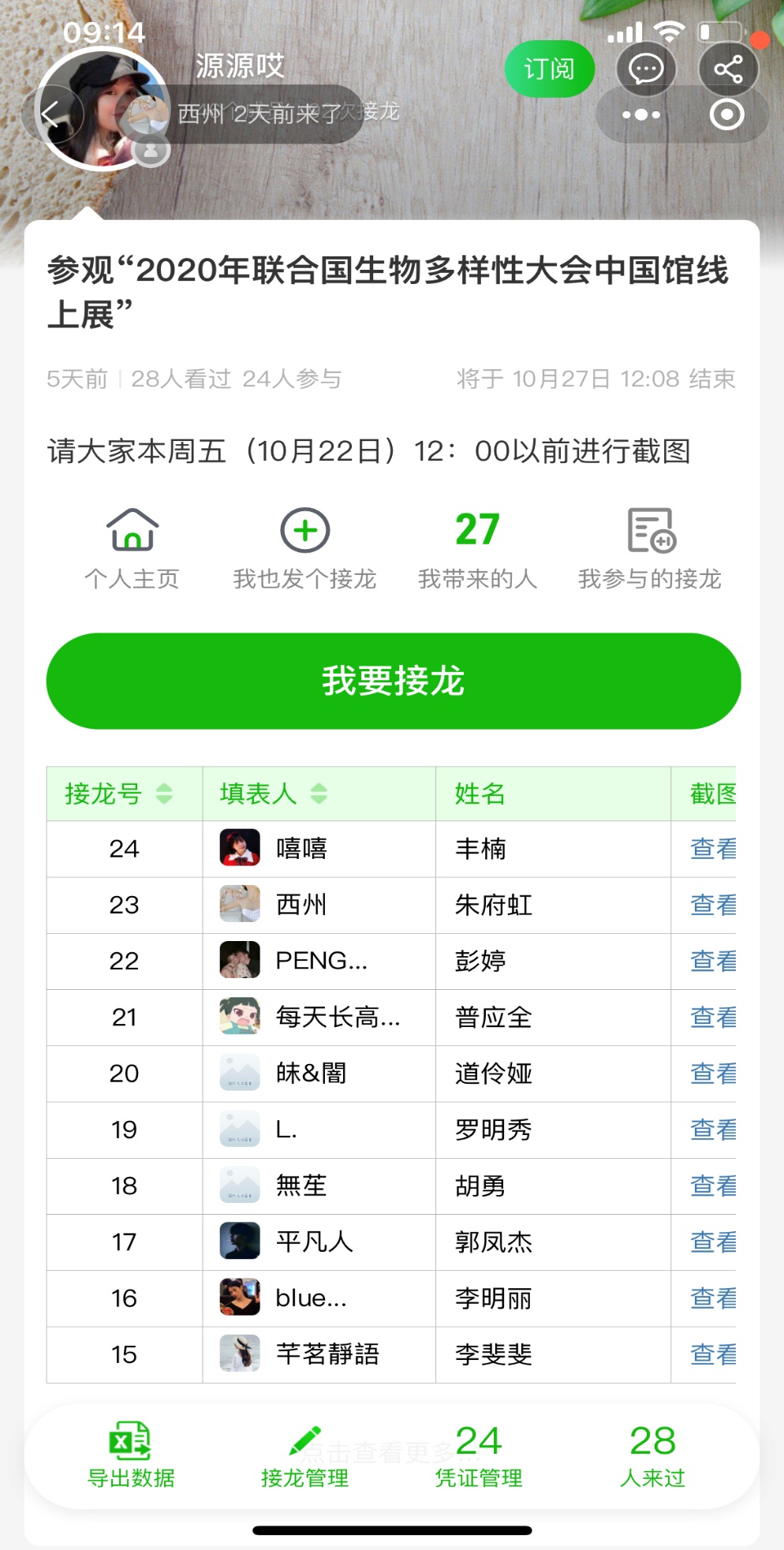Open the message chat bubble icon

click(x=646, y=69)
